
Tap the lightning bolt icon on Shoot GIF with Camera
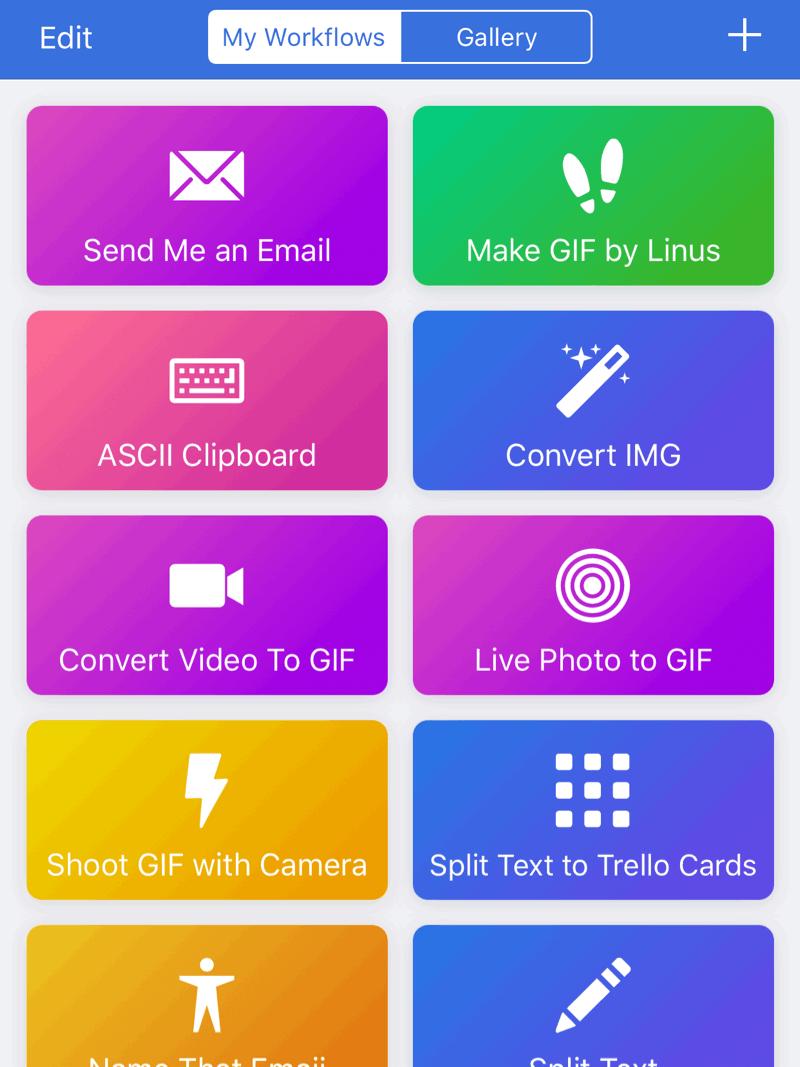click(207, 791)
